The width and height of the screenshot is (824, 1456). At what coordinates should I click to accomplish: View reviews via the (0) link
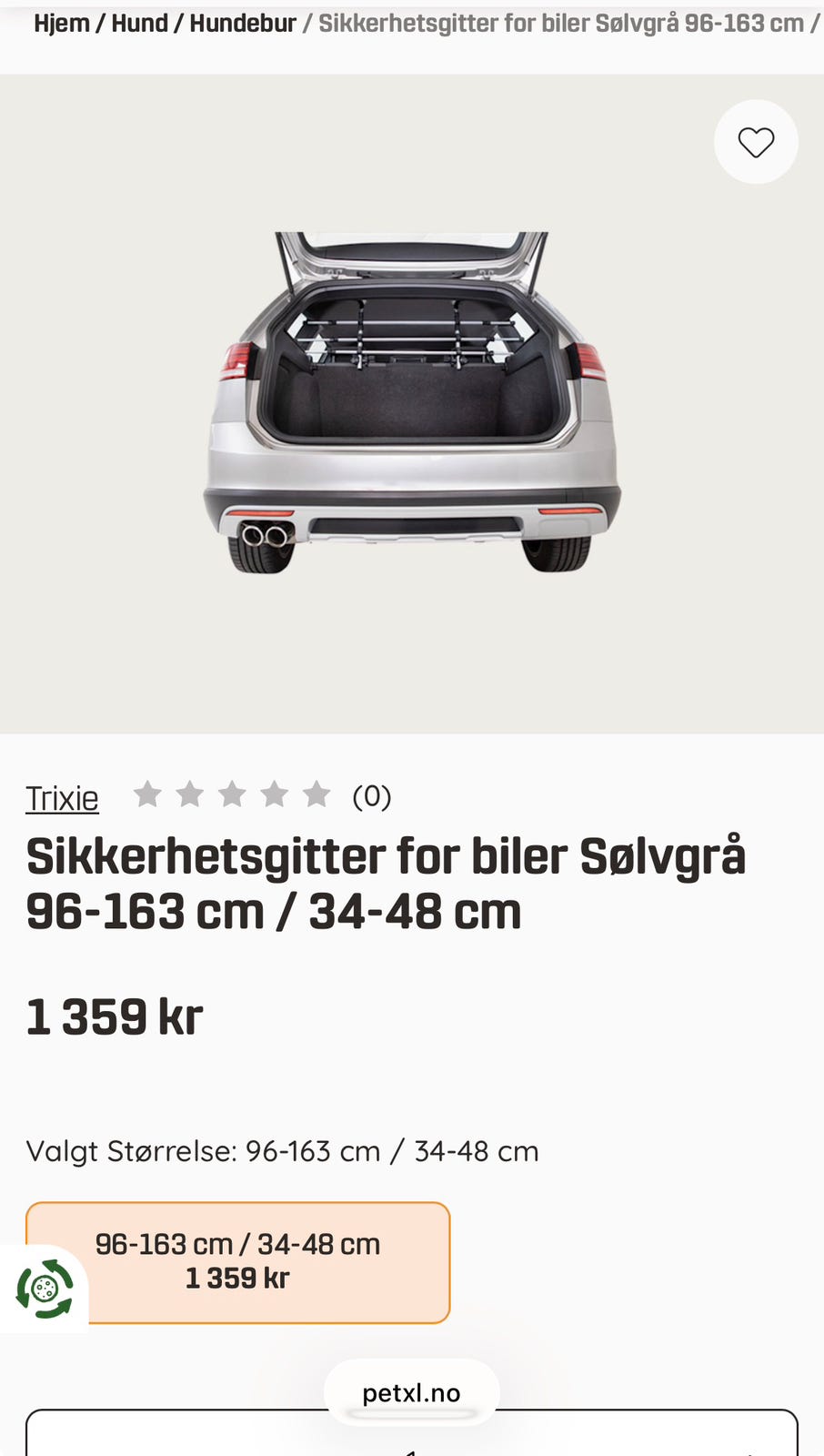[370, 796]
